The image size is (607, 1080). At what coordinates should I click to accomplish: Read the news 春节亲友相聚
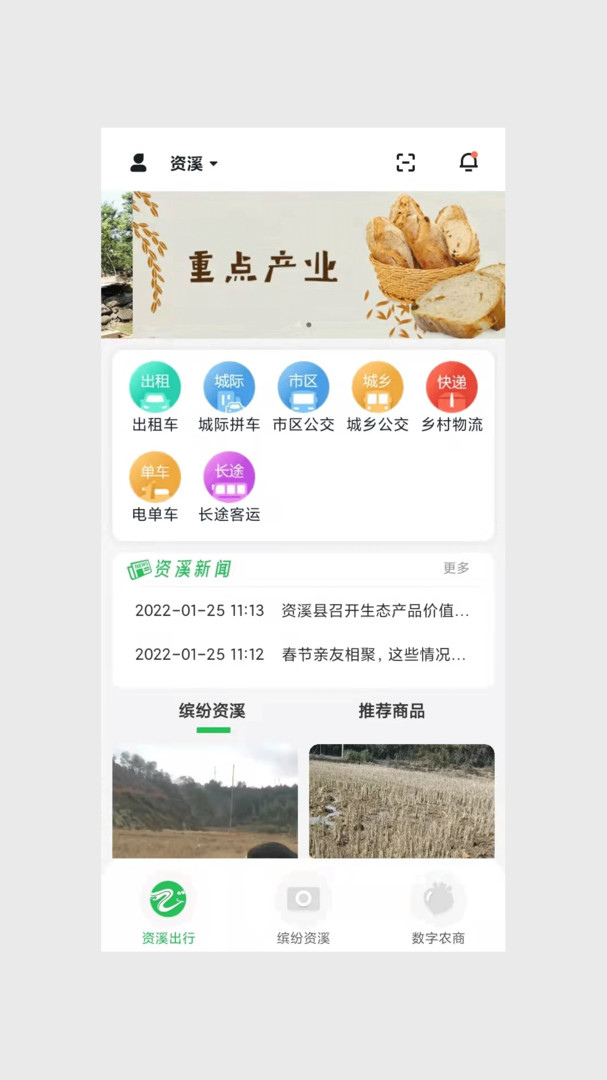point(303,655)
